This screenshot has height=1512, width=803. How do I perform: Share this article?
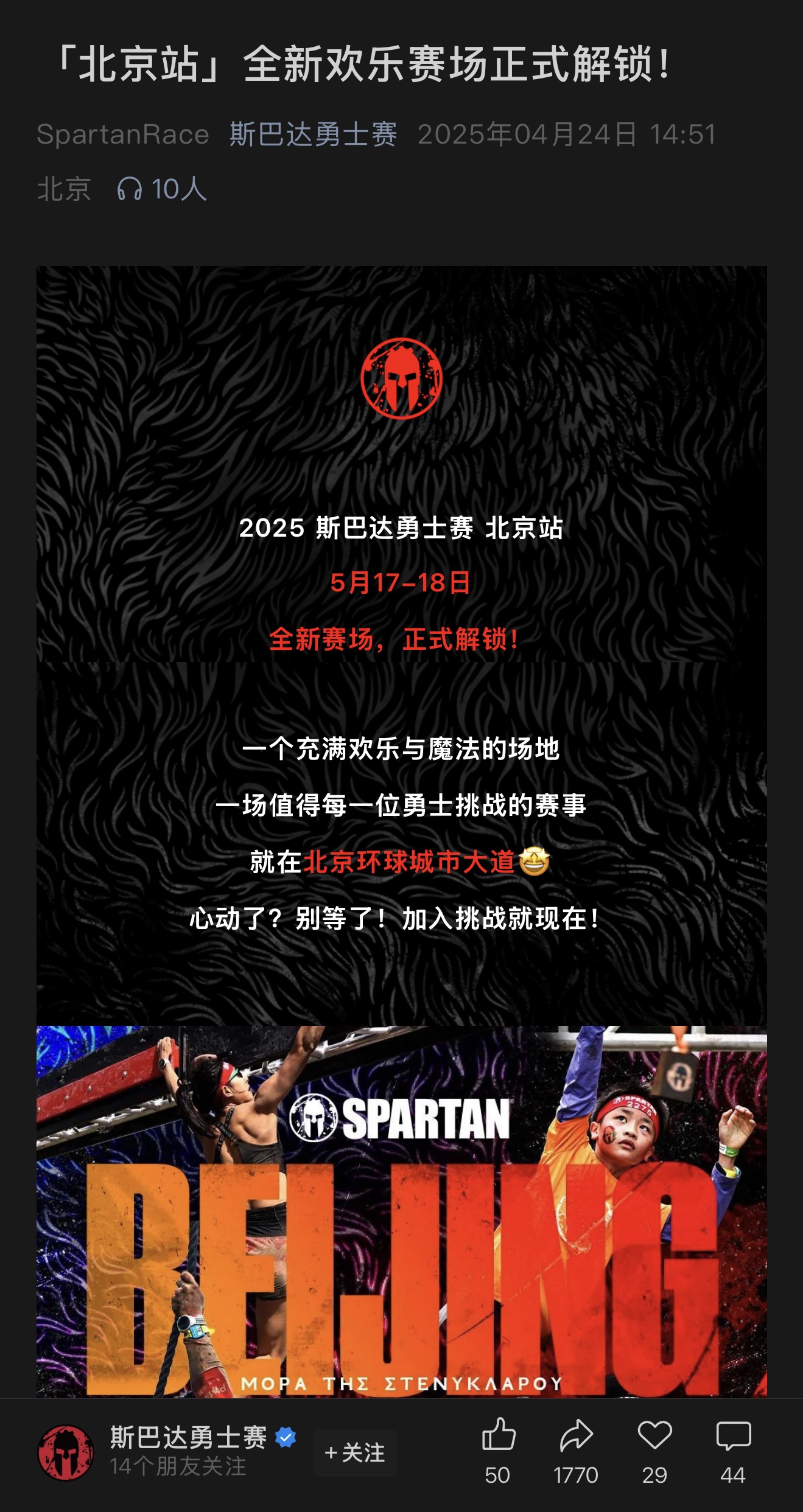(576, 1436)
